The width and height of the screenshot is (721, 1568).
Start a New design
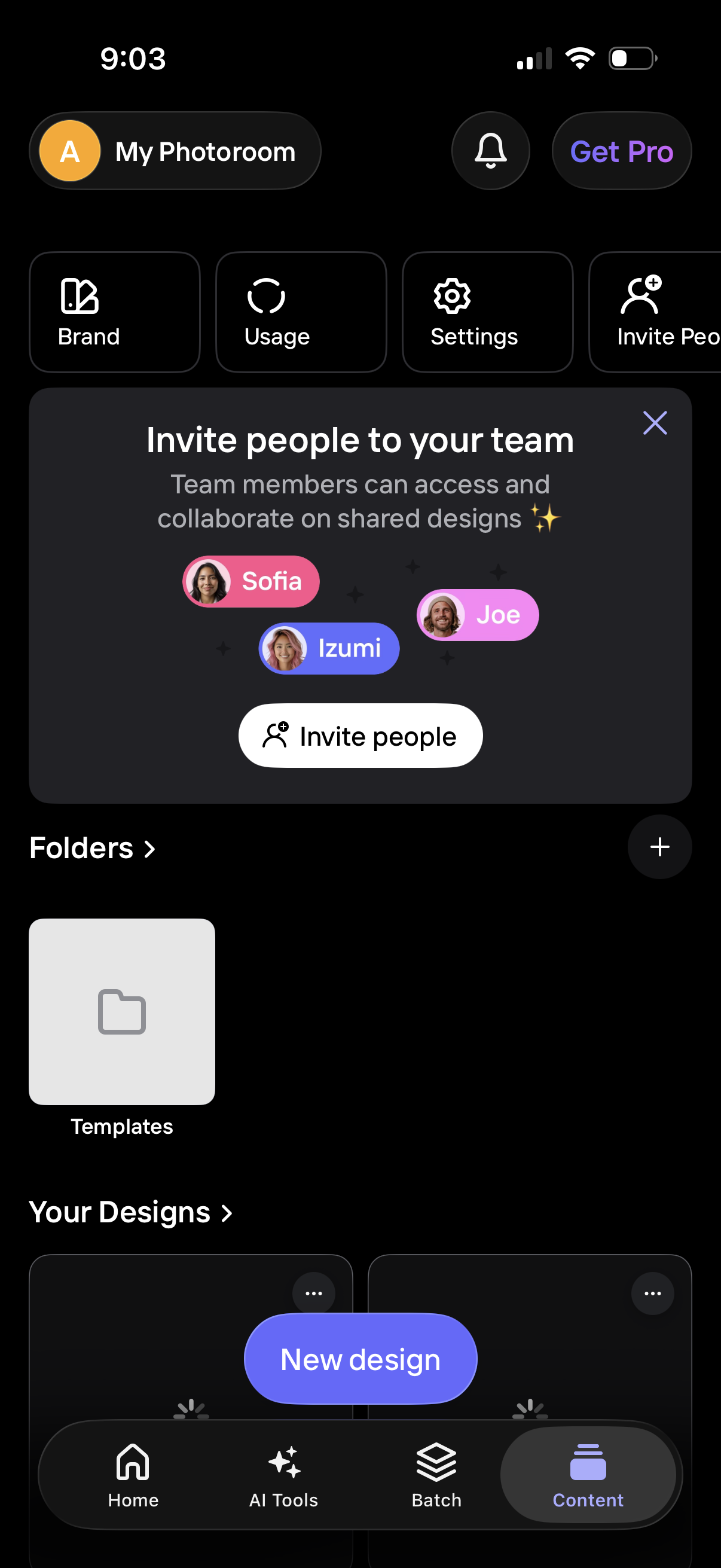point(360,1359)
